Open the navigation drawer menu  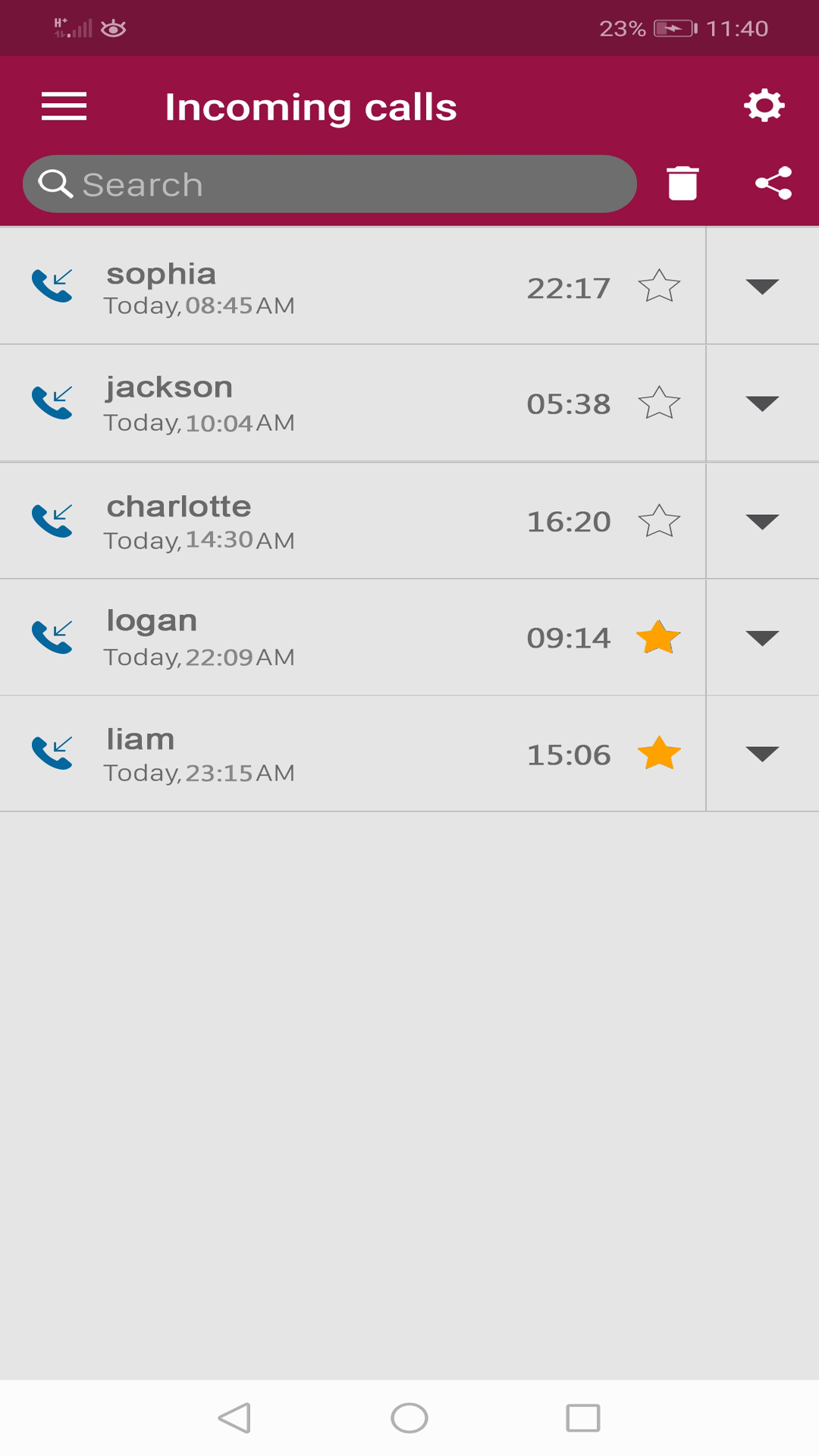pos(64,106)
